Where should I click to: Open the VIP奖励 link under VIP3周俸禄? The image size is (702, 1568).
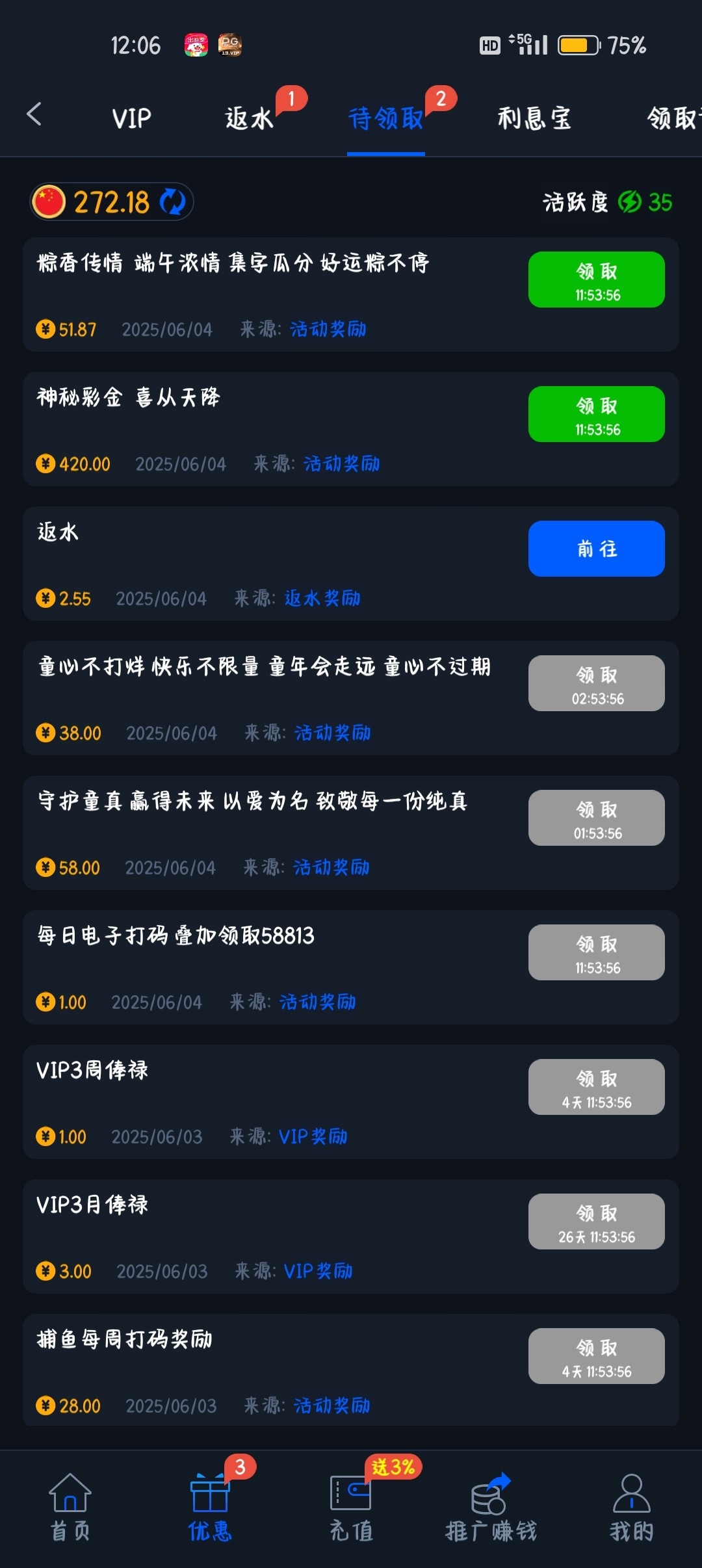click(313, 1136)
